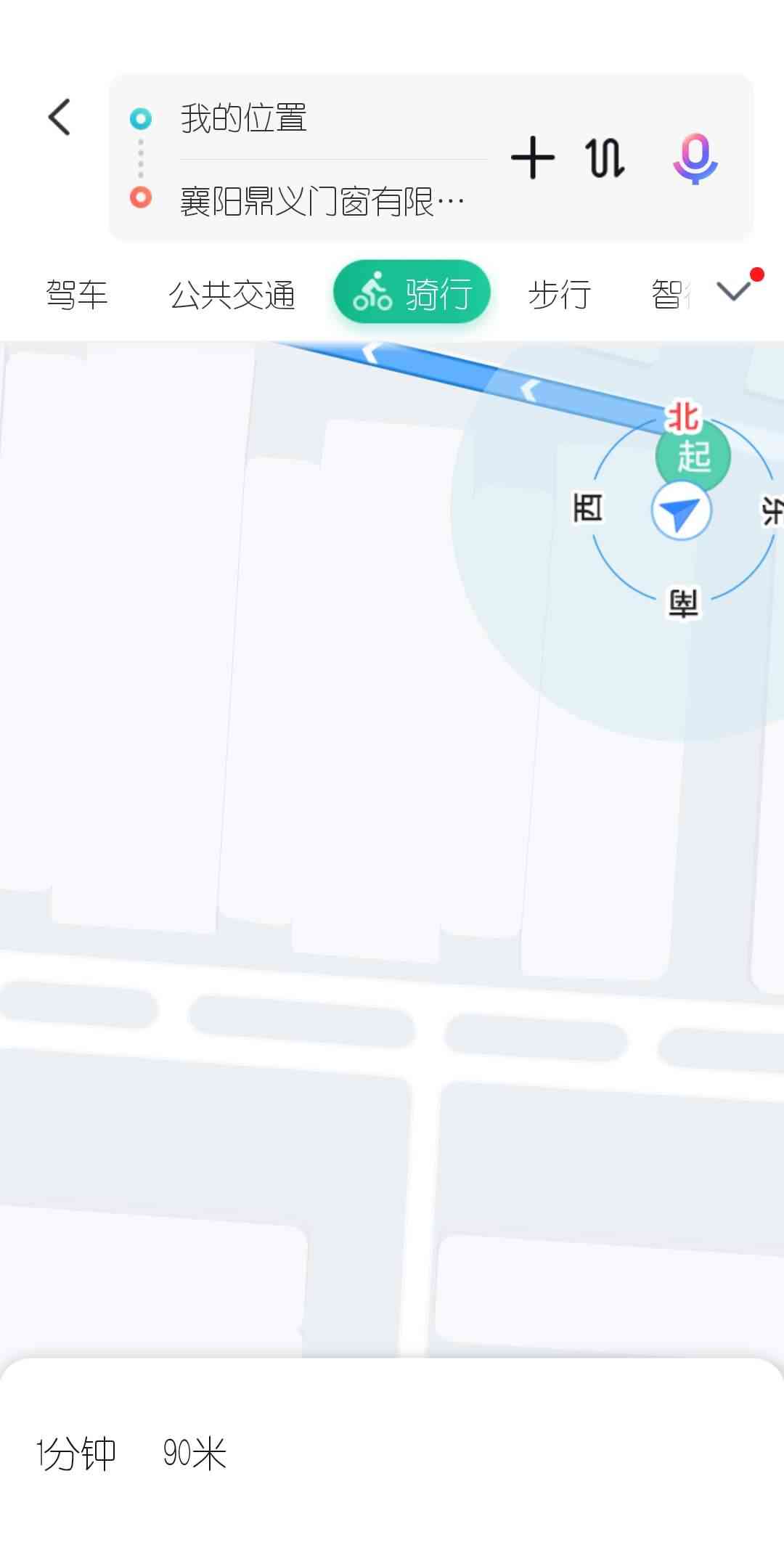Add a waypoint with the plus icon
The image size is (784, 1553).
(533, 158)
